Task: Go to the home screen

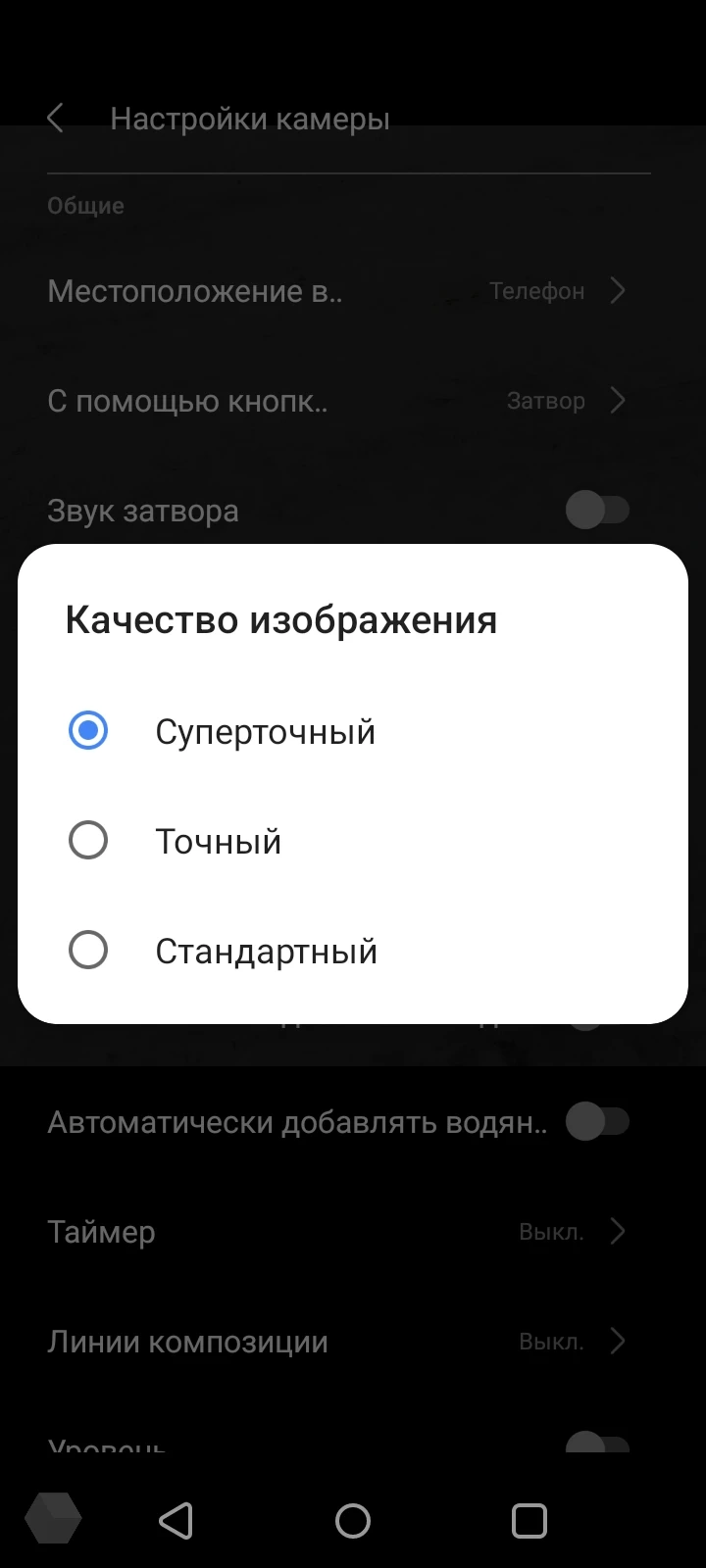Action: coord(353,1520)
